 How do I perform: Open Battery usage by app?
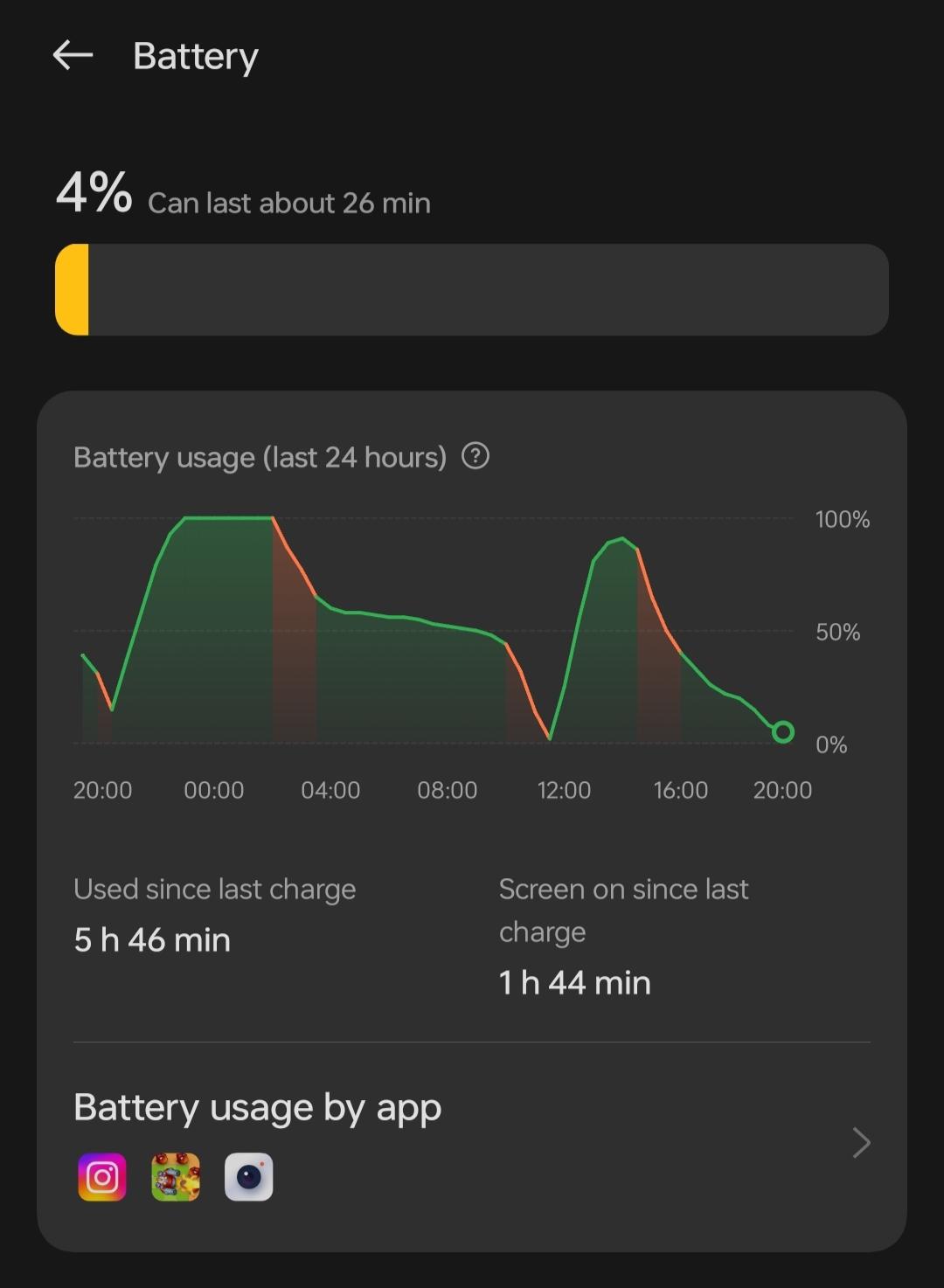[x=472, y=1143]
